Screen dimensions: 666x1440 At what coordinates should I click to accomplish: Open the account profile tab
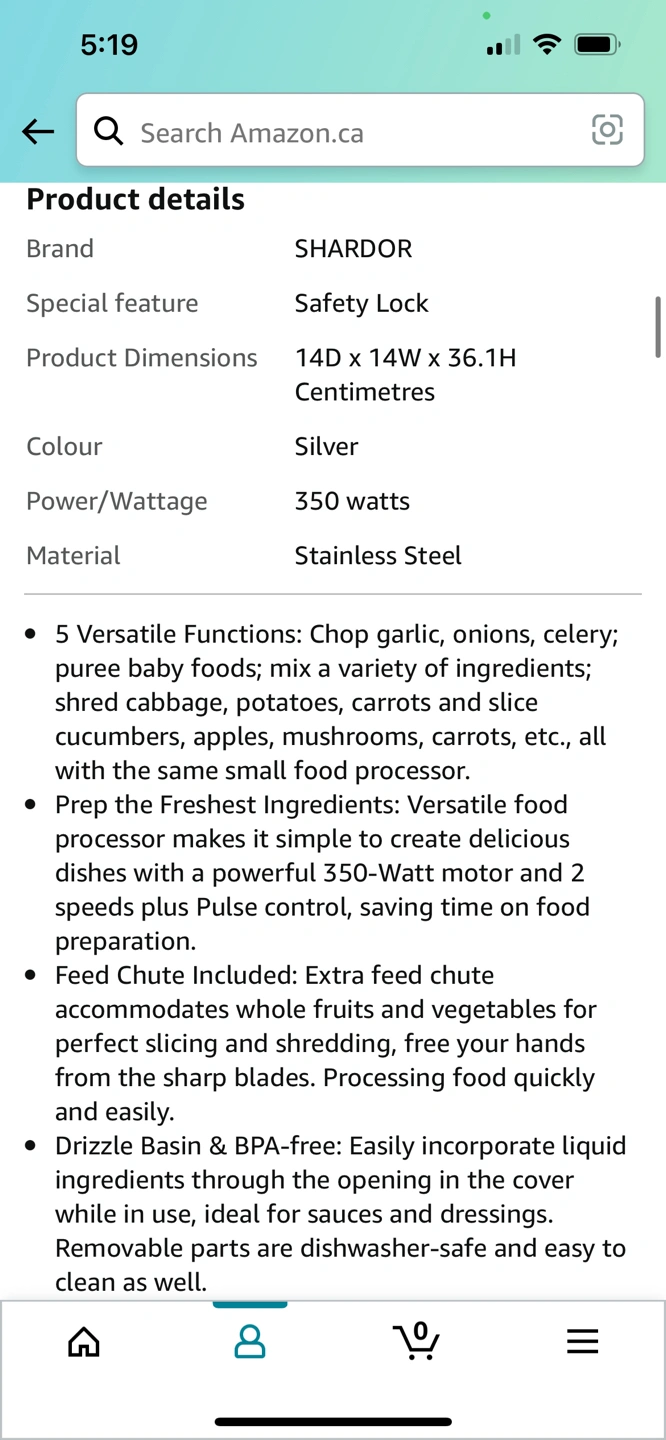250,1341
